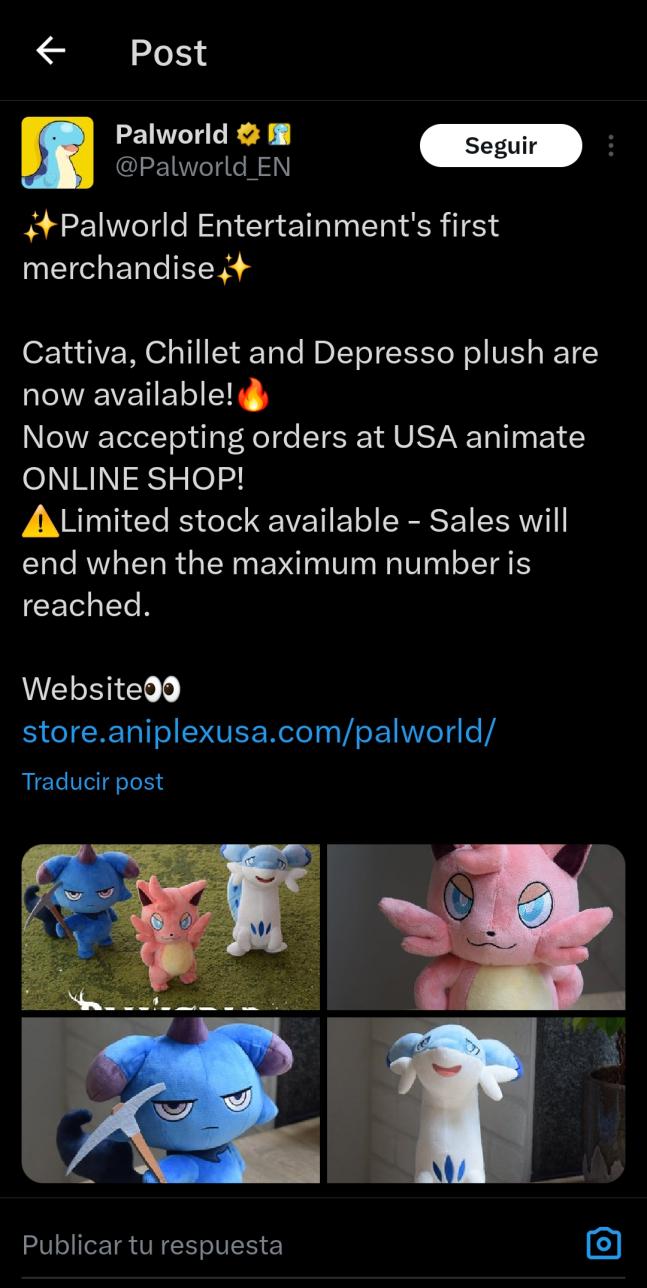Screen dimensions: 647x1288
Task: View the blue Depresso plush with pickaxe photo
Action: (x=171, y=1100)
